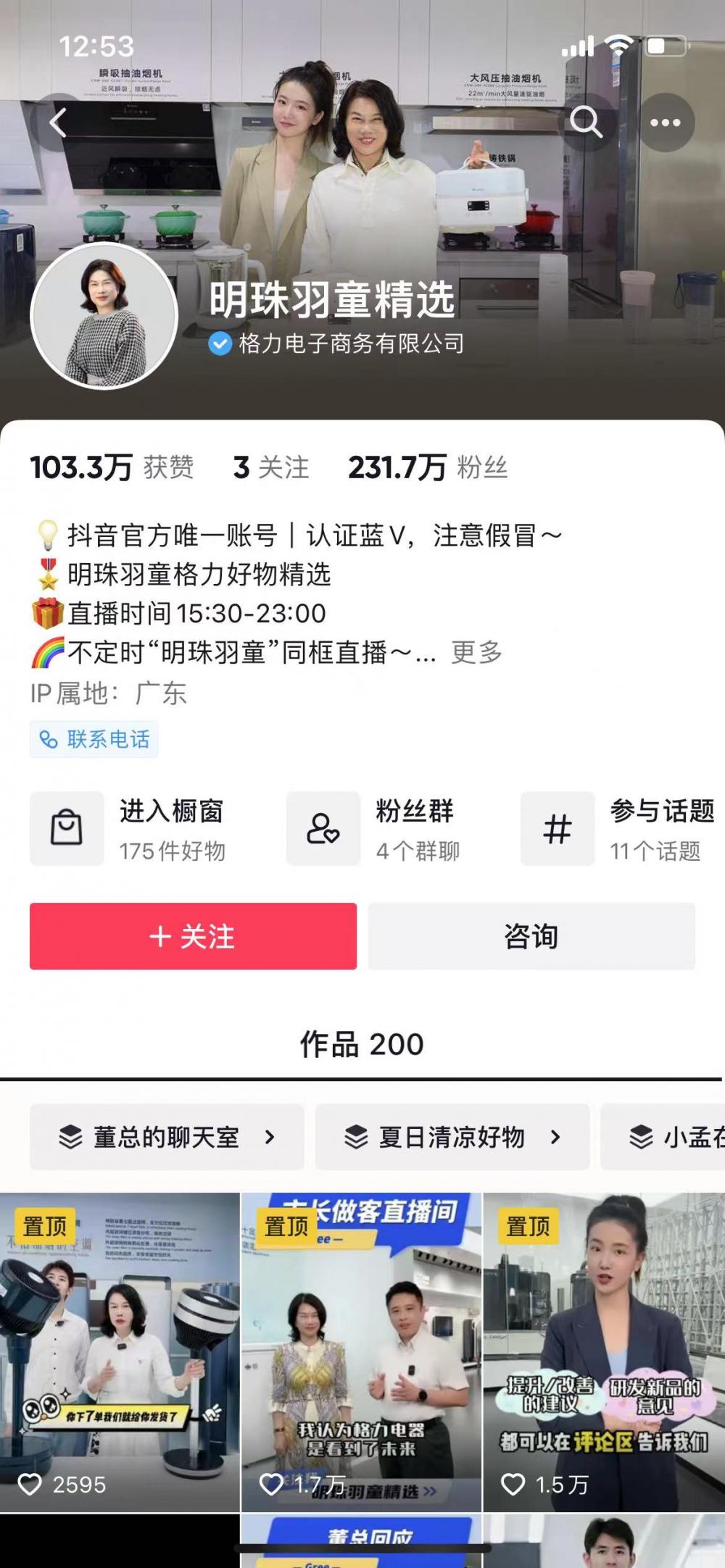725x1568 pixels.
Task: Go back using the top-left arrow
Action: click(58, 122)
